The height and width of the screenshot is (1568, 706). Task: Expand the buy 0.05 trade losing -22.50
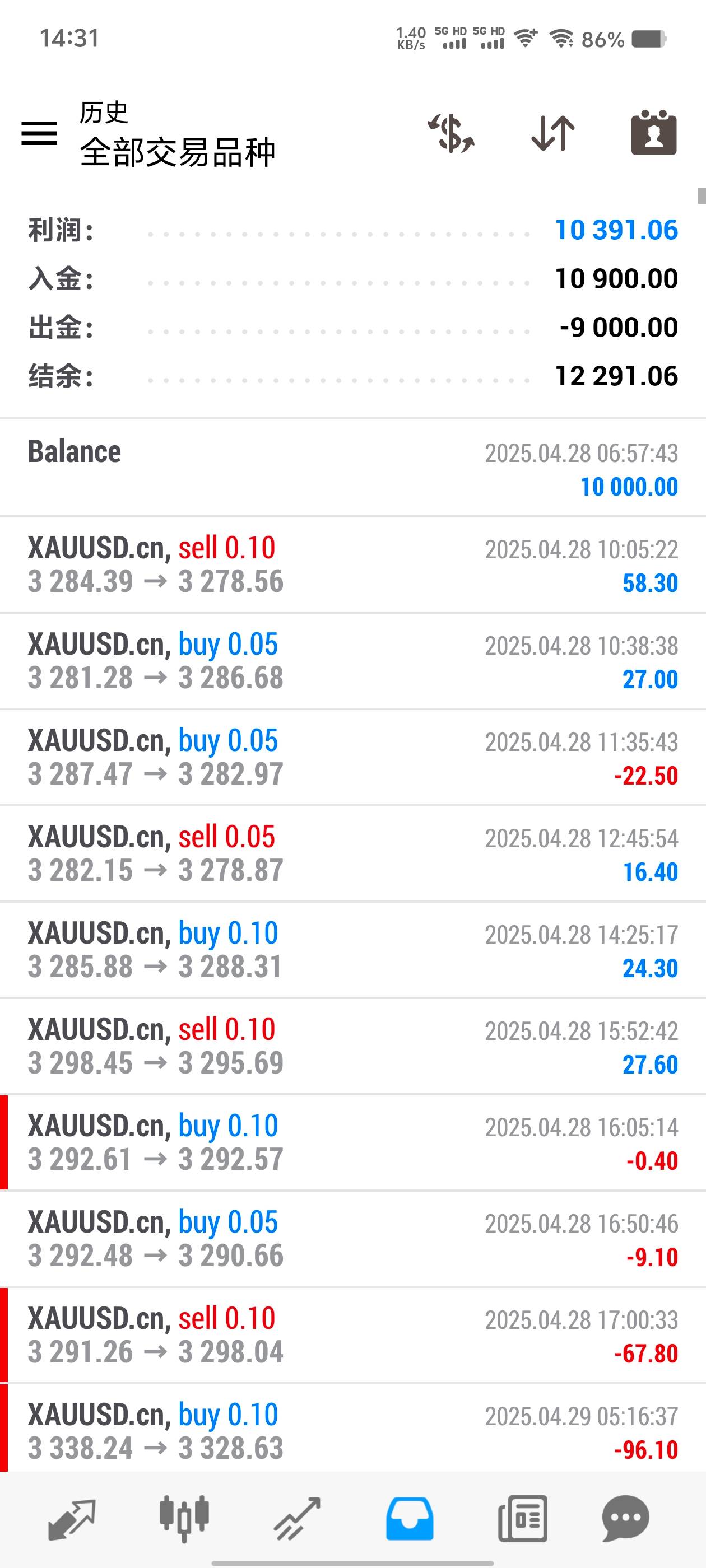tap(352, 757)
